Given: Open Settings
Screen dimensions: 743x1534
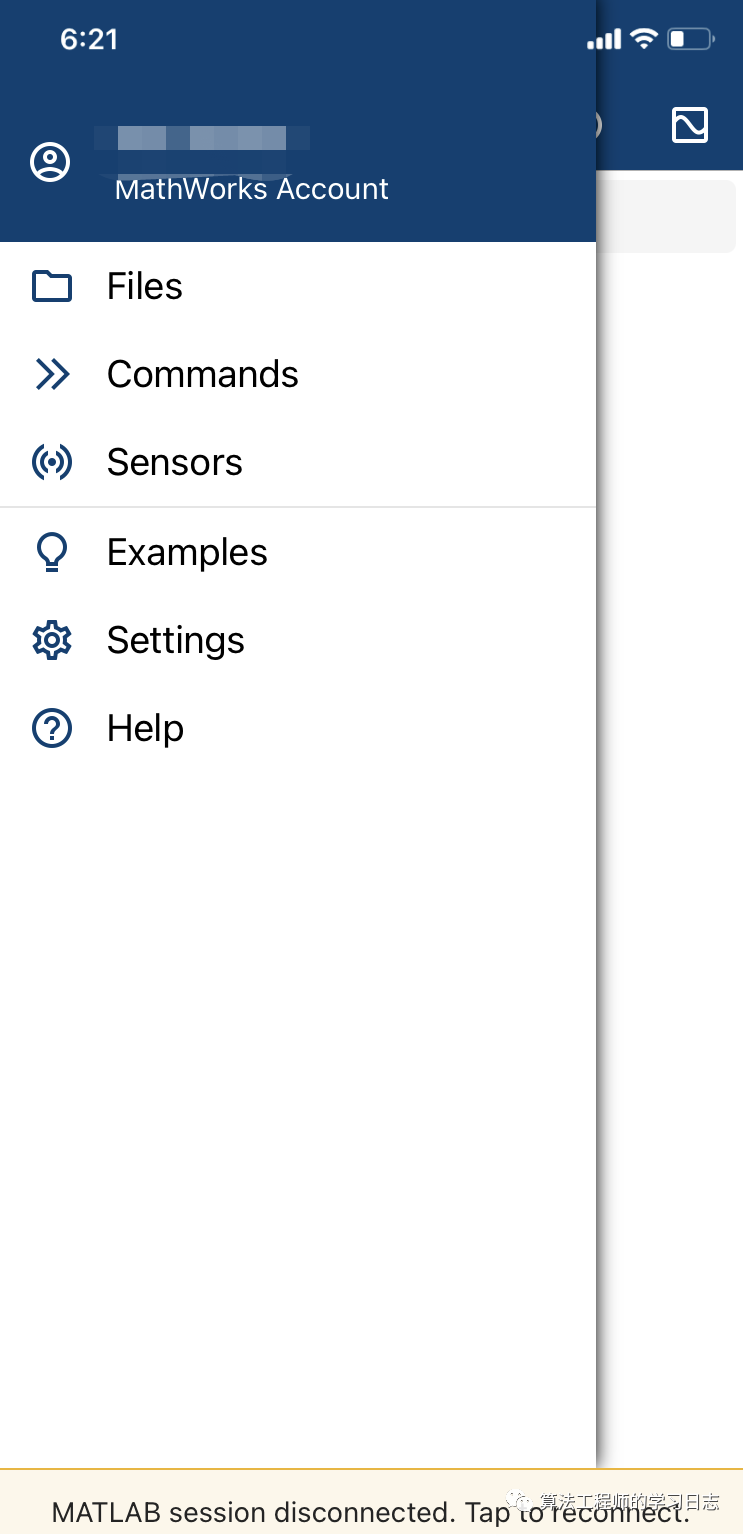Looking at the screenshot, I should coord(175,641).
